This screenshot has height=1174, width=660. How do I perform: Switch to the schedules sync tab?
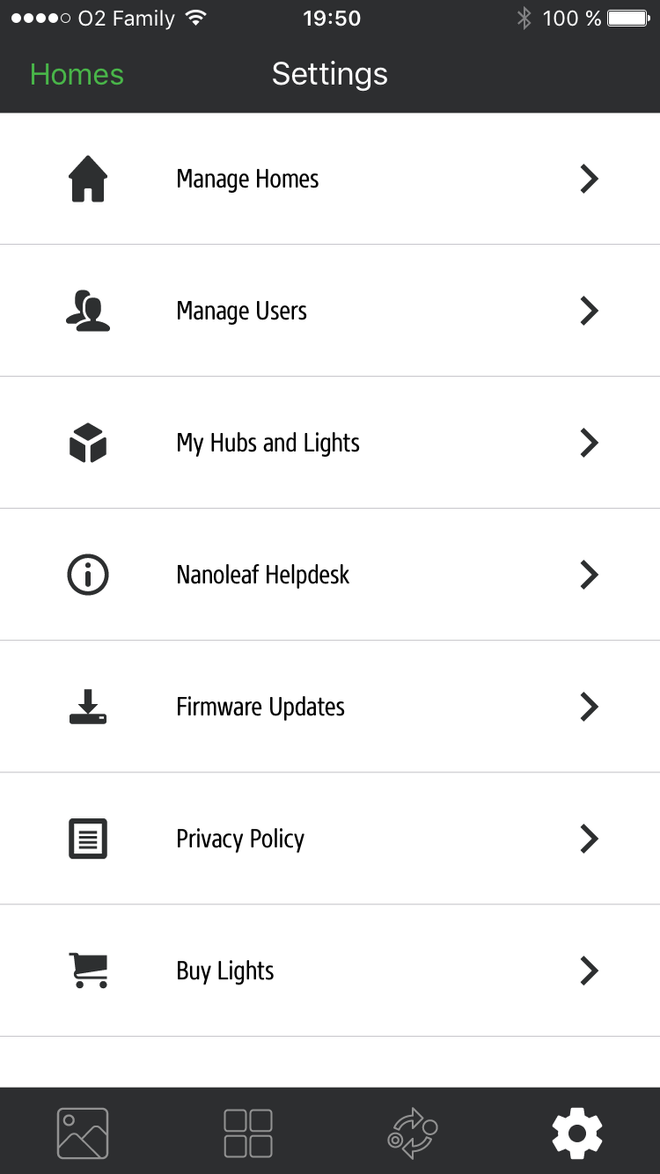413,1133
